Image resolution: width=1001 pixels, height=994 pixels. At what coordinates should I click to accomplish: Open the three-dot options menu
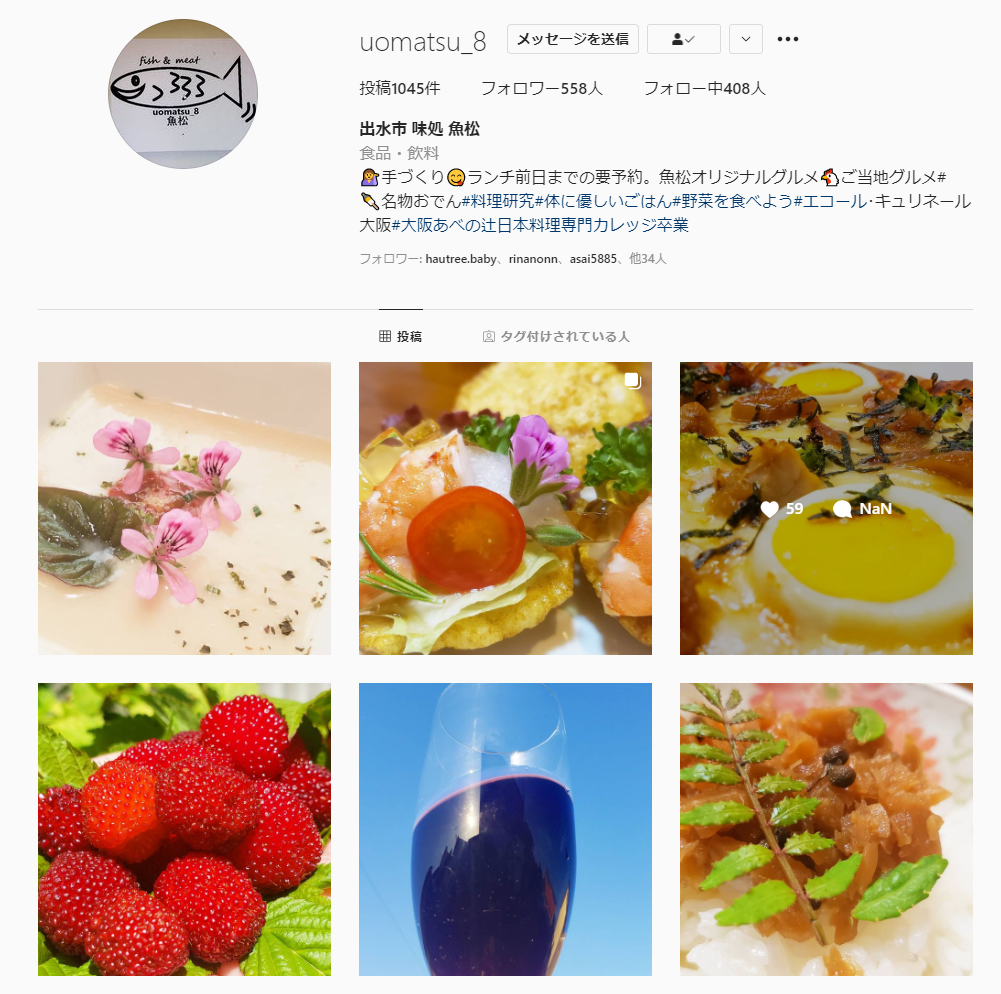[788, 39]
